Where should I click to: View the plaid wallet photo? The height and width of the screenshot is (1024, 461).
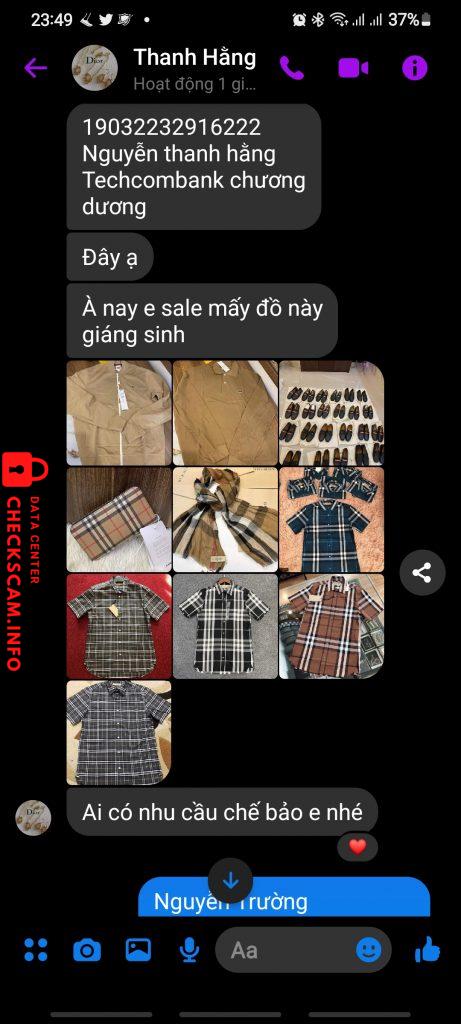119,519
